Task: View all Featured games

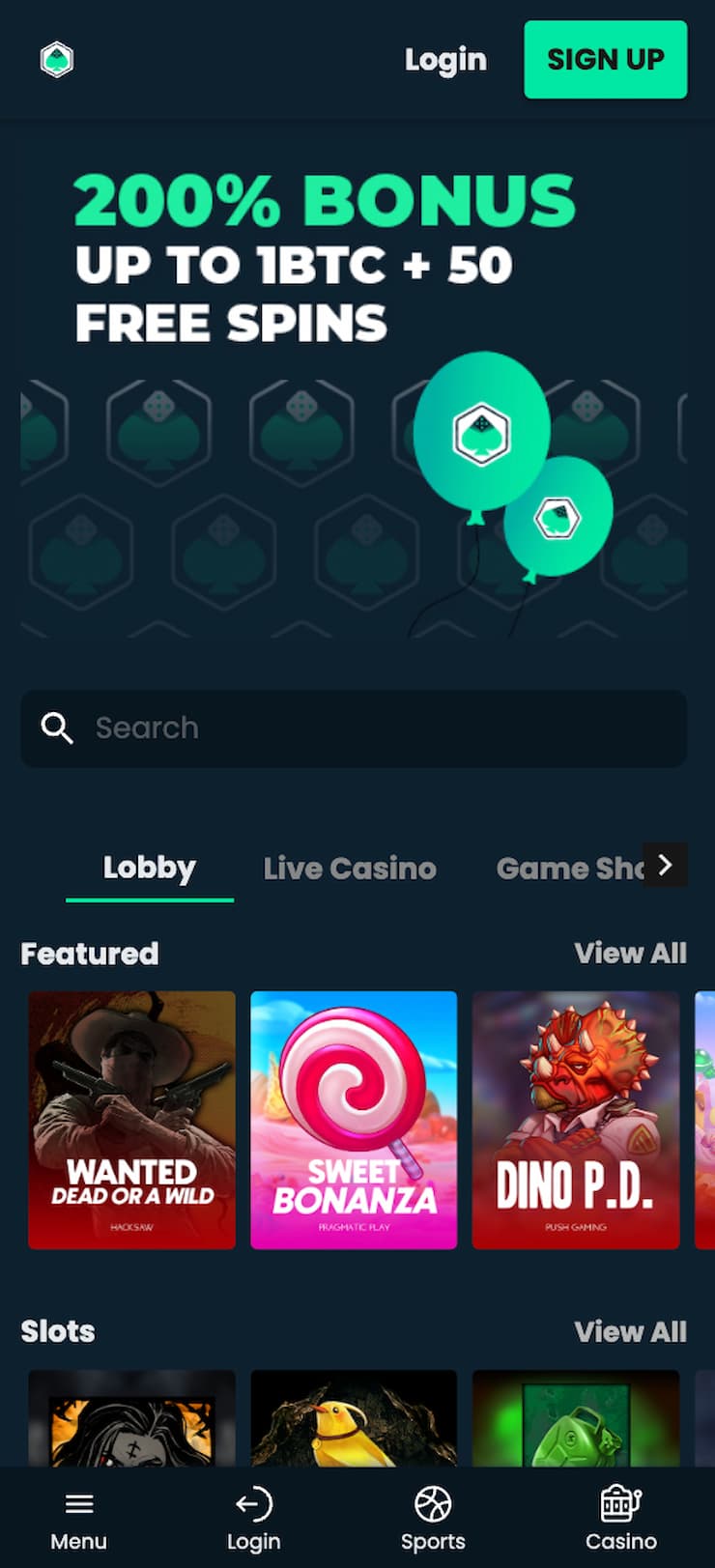Action: (x=631, y=954)
